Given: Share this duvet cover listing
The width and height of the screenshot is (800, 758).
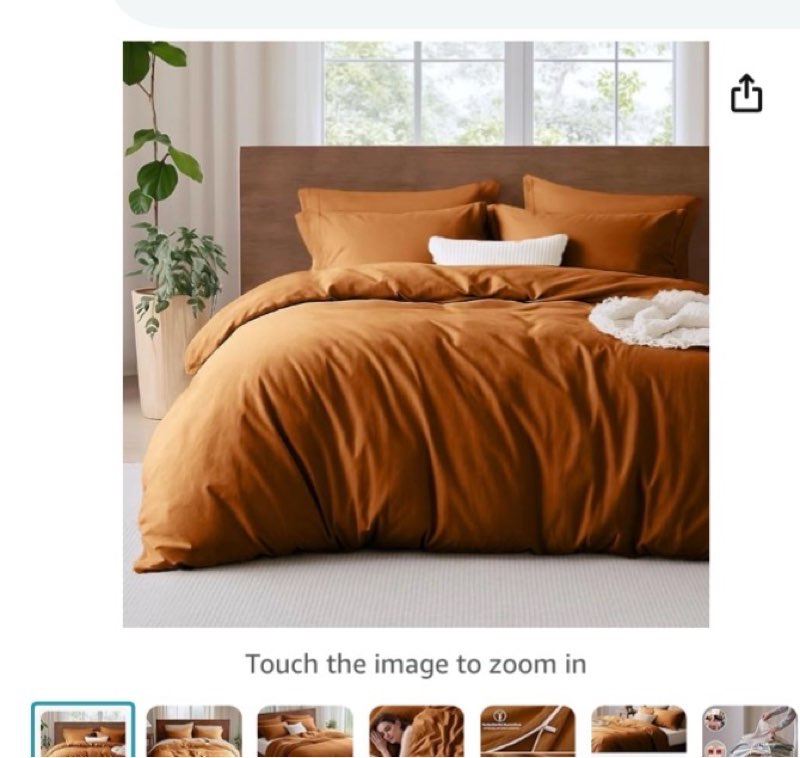Looking at the screenshot, I should click(x=746, y=95).
